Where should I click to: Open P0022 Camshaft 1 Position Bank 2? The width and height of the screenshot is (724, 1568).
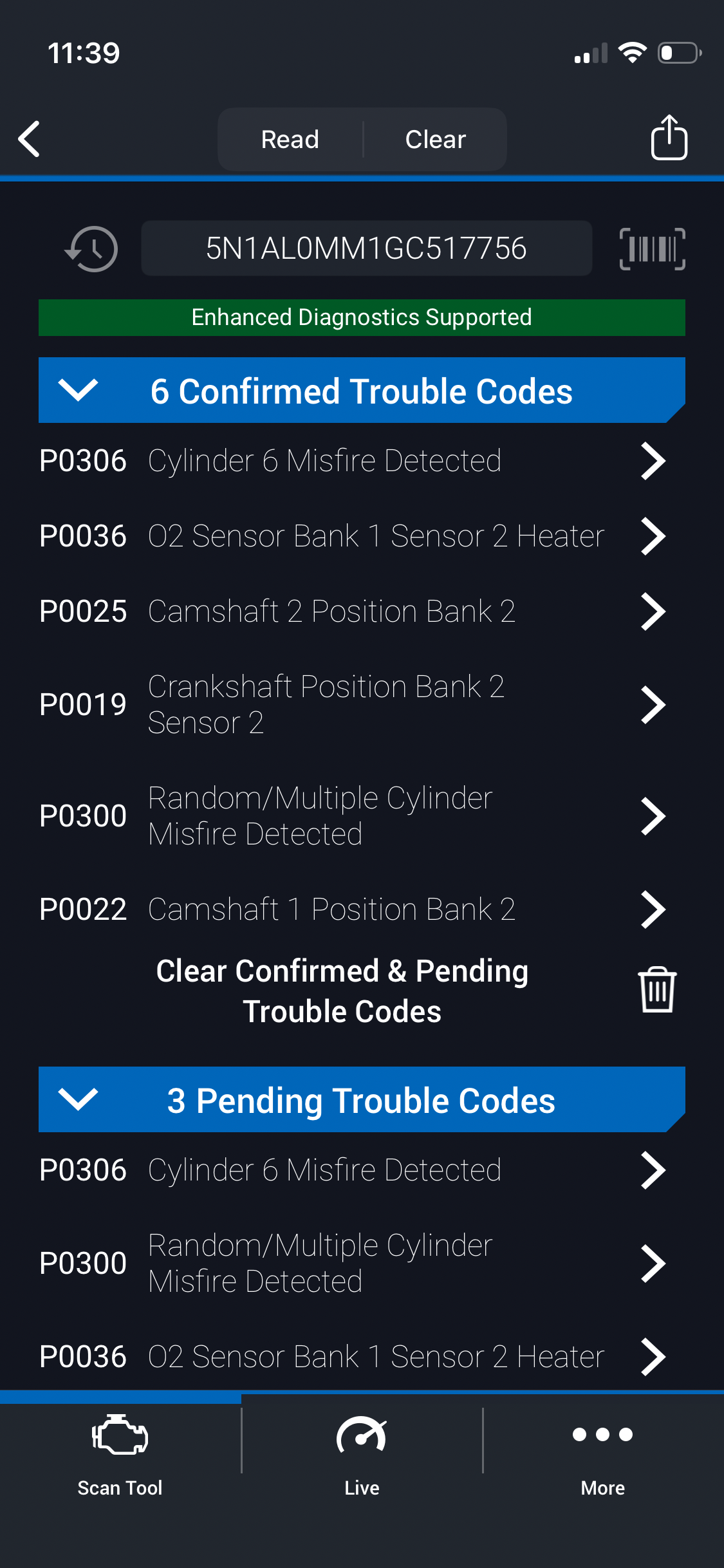tap(352, 909)
